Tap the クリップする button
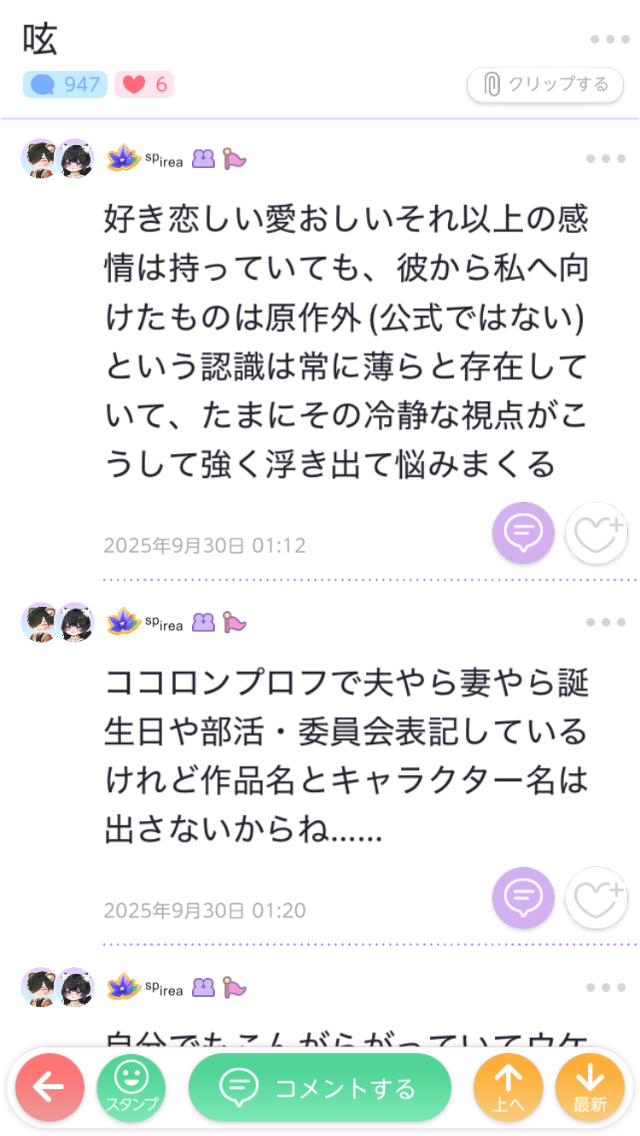Viewport: 640px width, 1136px height. pos(545,85)
